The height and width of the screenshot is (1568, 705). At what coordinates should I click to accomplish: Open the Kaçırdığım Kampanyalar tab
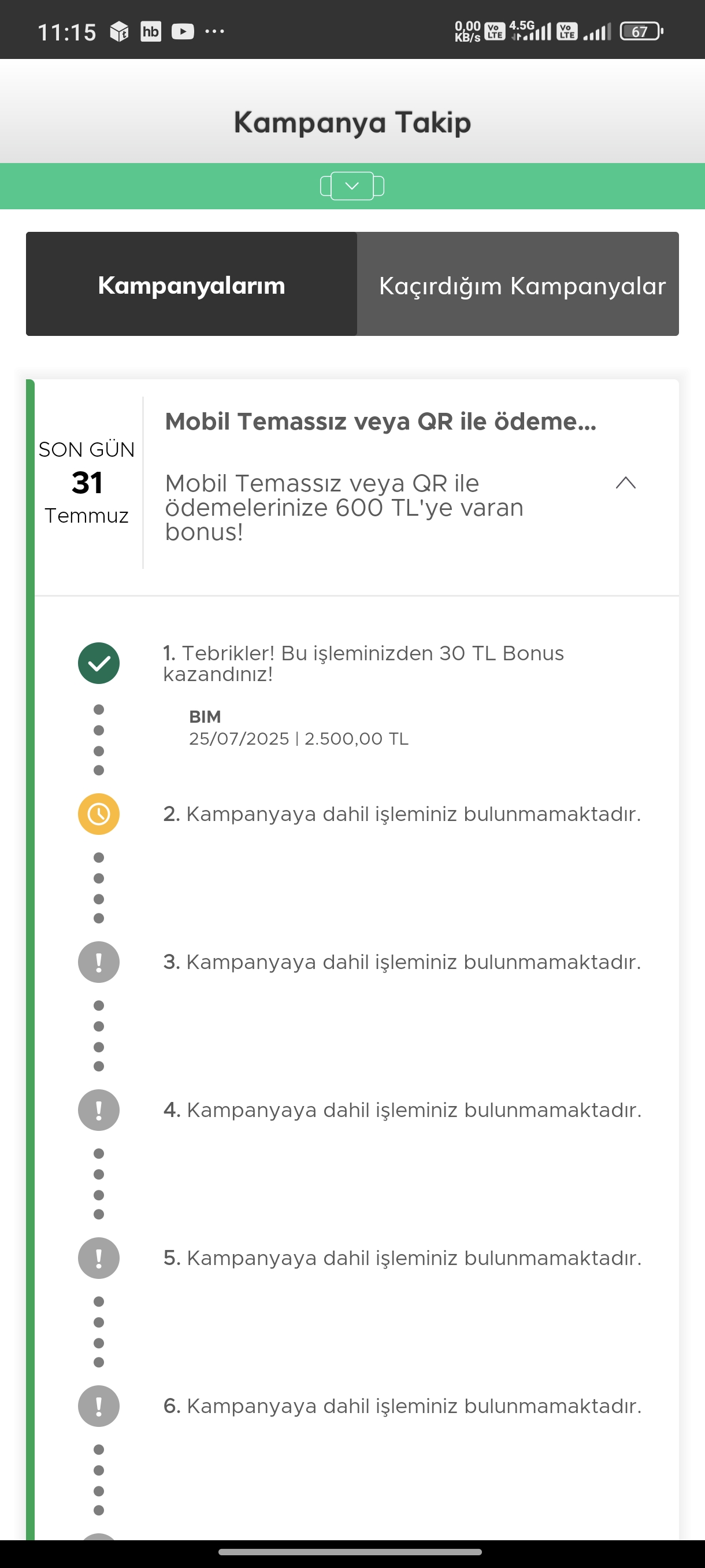tap(518, 284)
